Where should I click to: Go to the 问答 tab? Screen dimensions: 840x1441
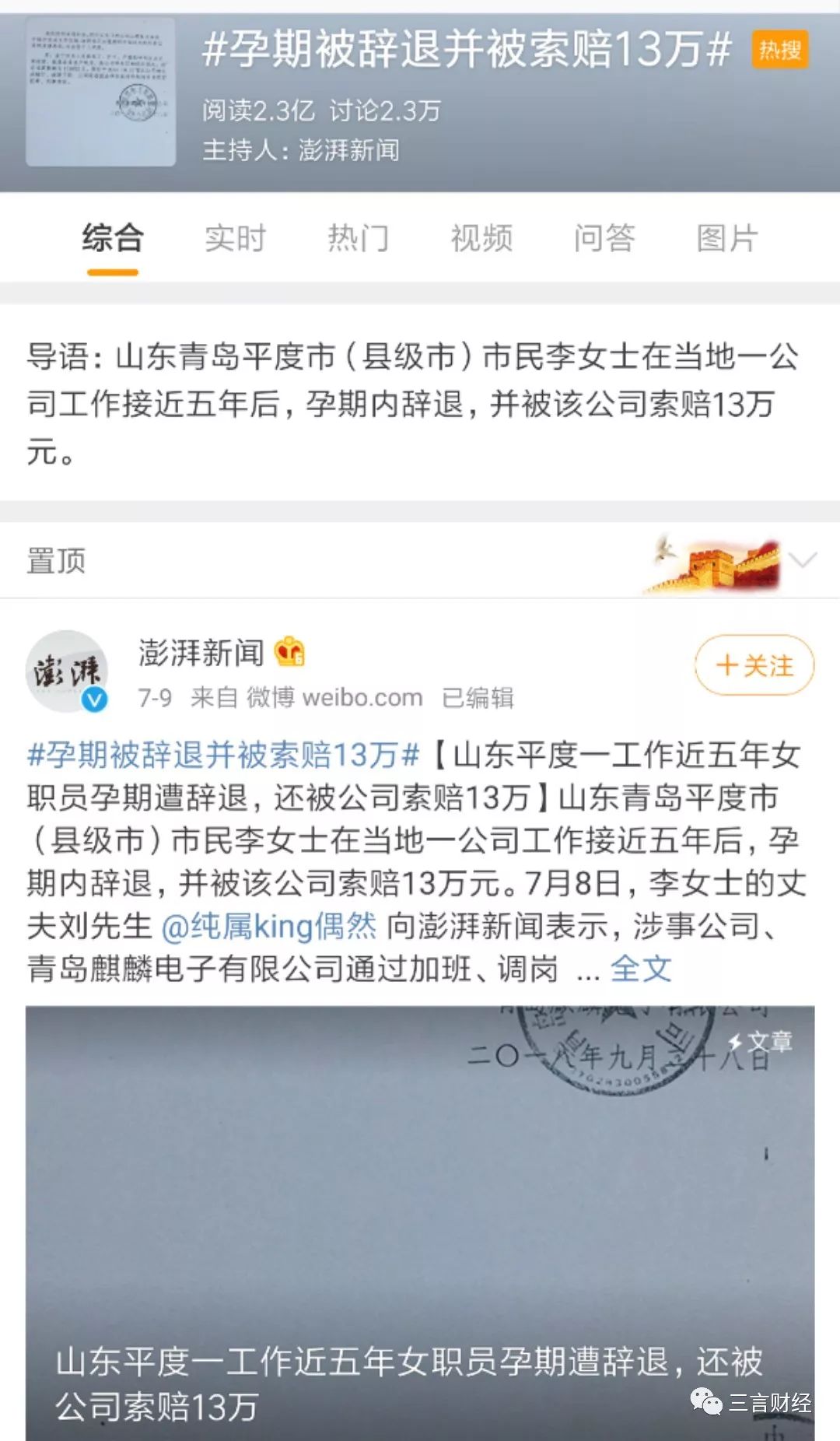coord(604,238)
